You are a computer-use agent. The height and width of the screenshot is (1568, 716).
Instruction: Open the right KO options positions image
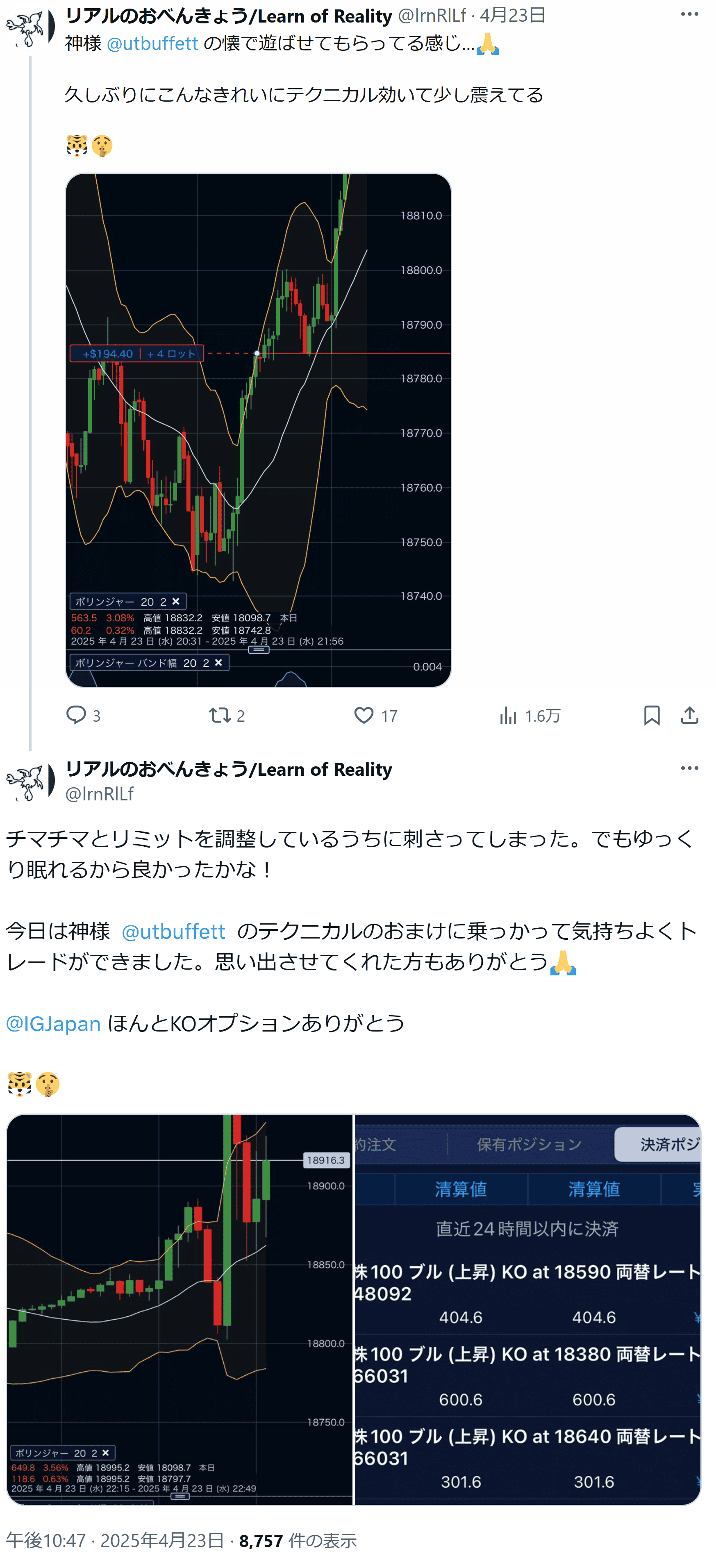(527, 1309)
